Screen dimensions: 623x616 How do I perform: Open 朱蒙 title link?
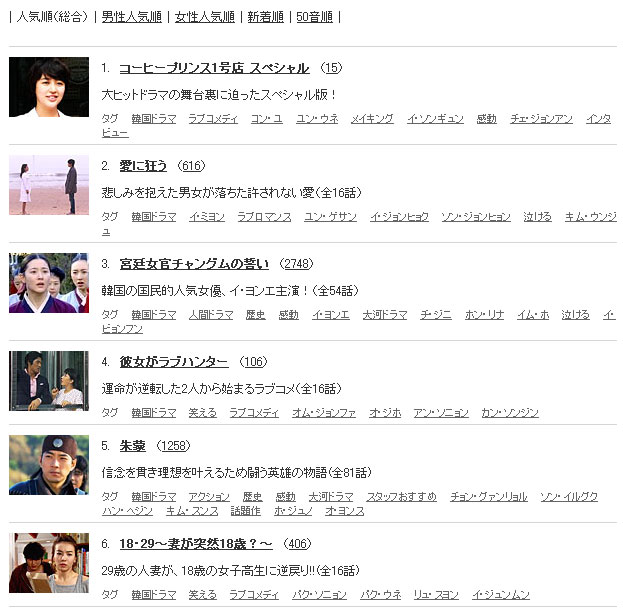coord(132,446)
